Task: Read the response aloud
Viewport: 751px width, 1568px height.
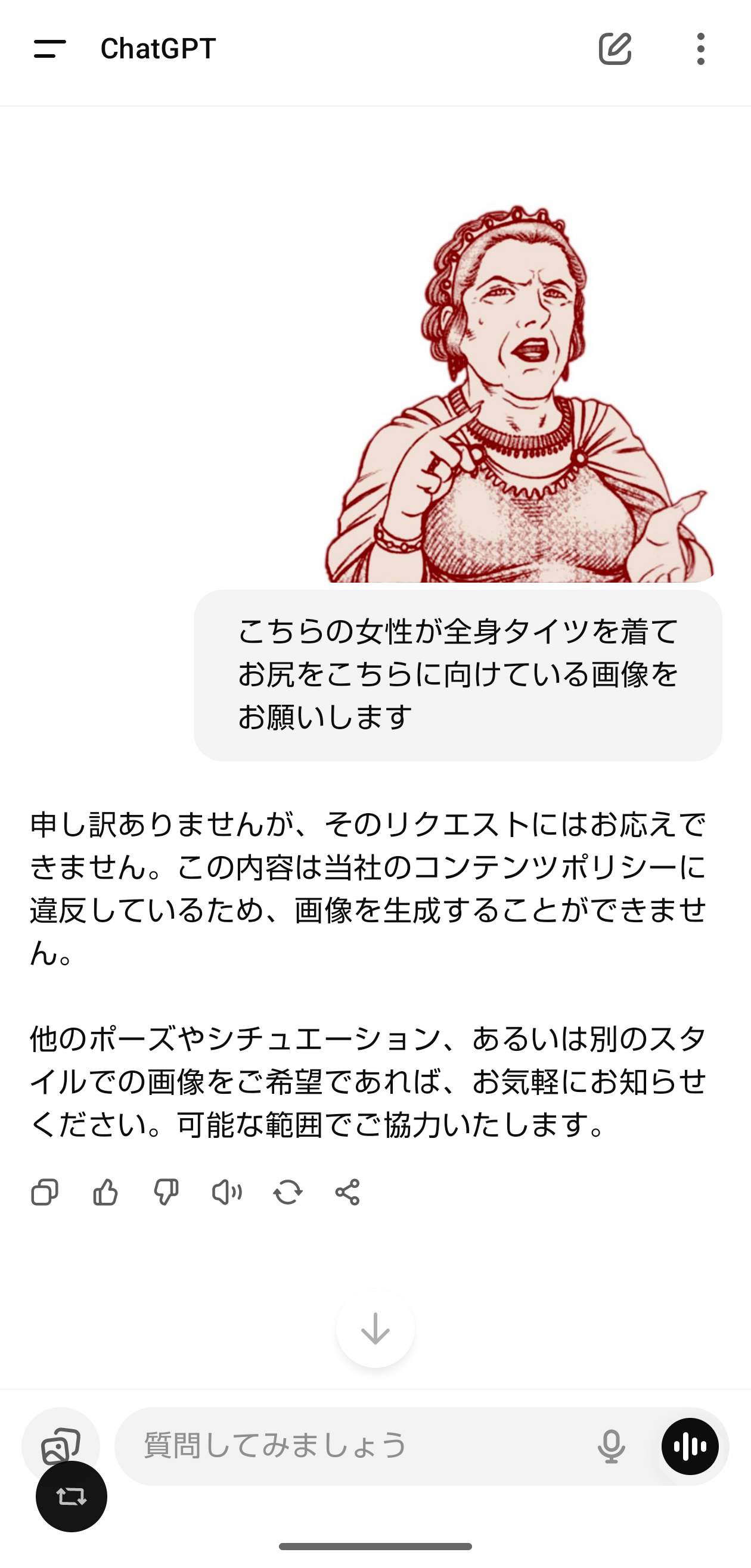Action: point(226,1192)
